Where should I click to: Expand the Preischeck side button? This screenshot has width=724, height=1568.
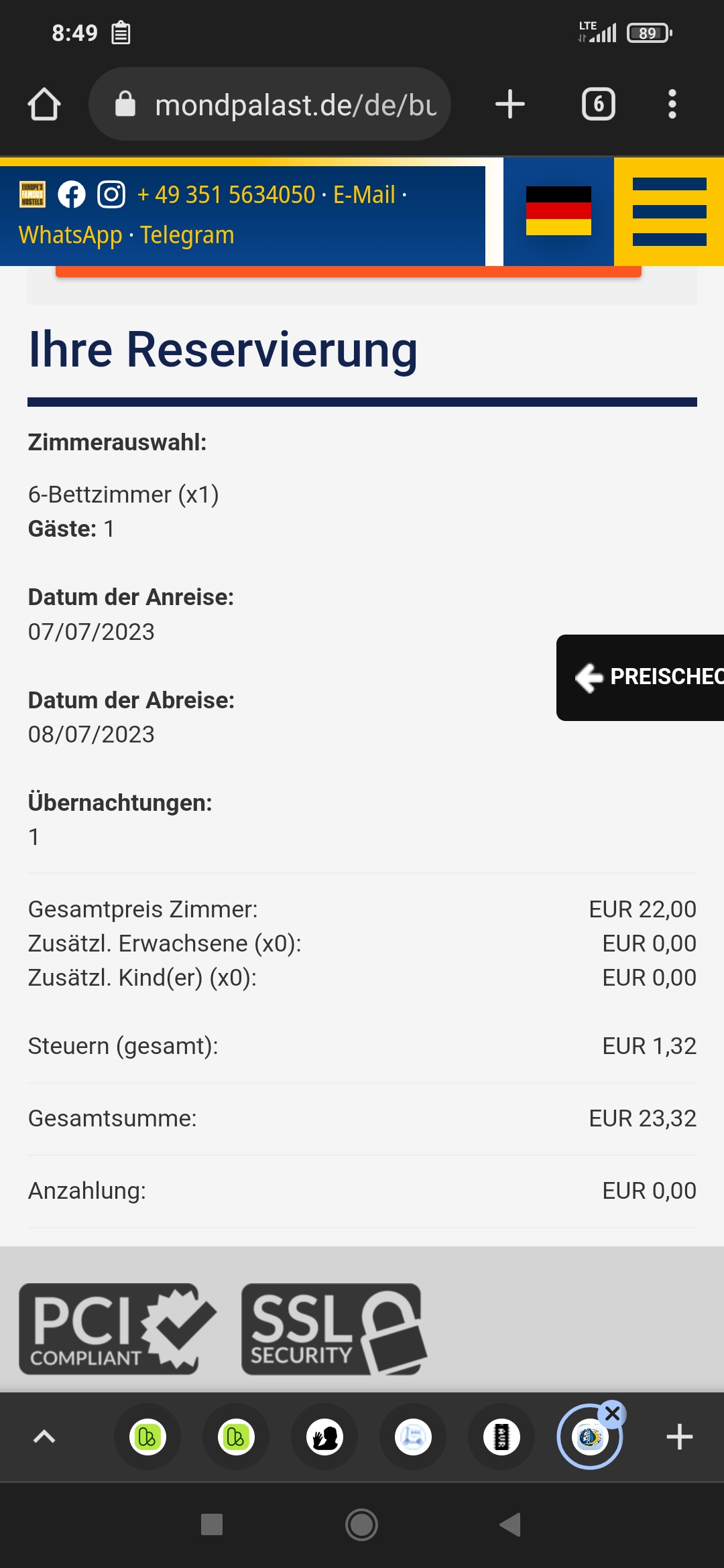point(640,677)
